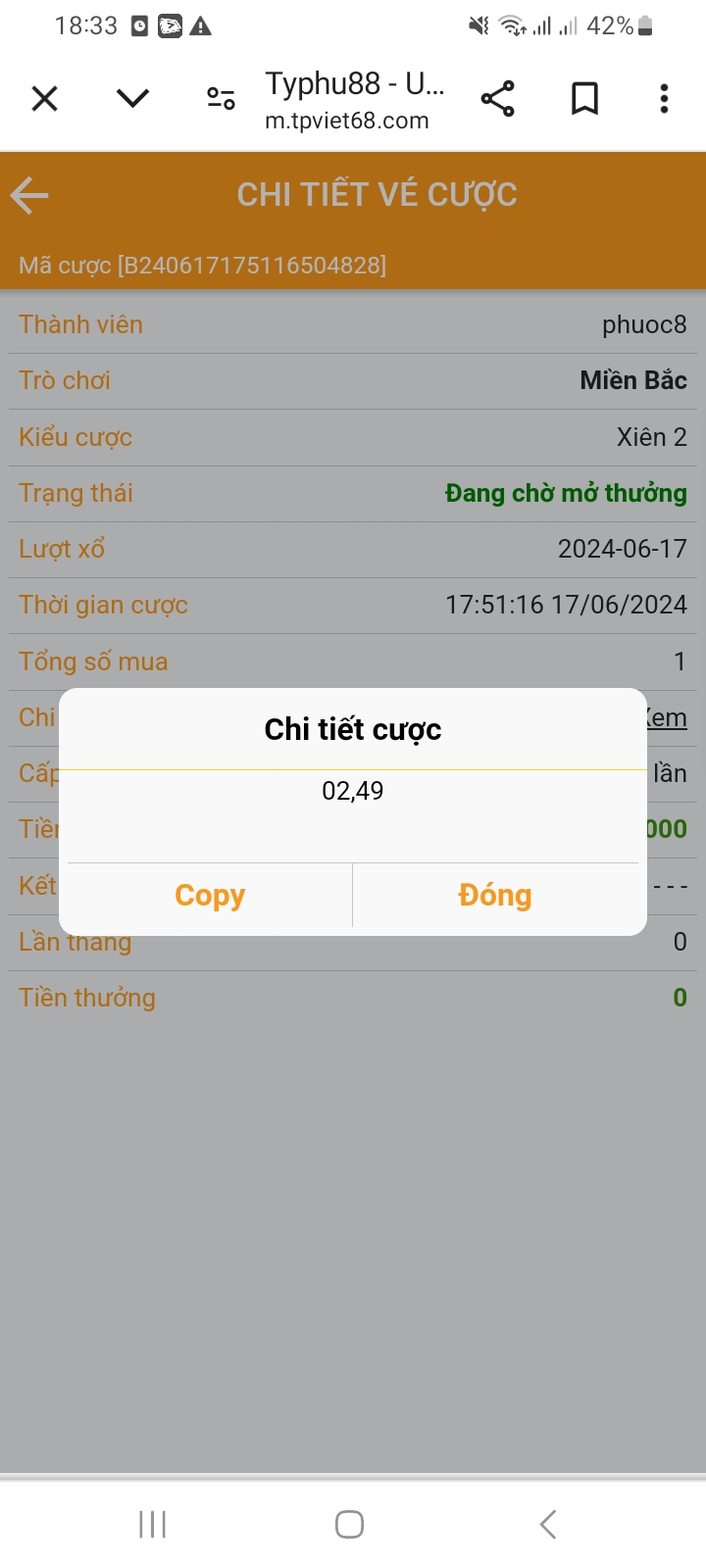Go to home screen via navigation bar
The image size is (706, 1568).
point(350,1524)
